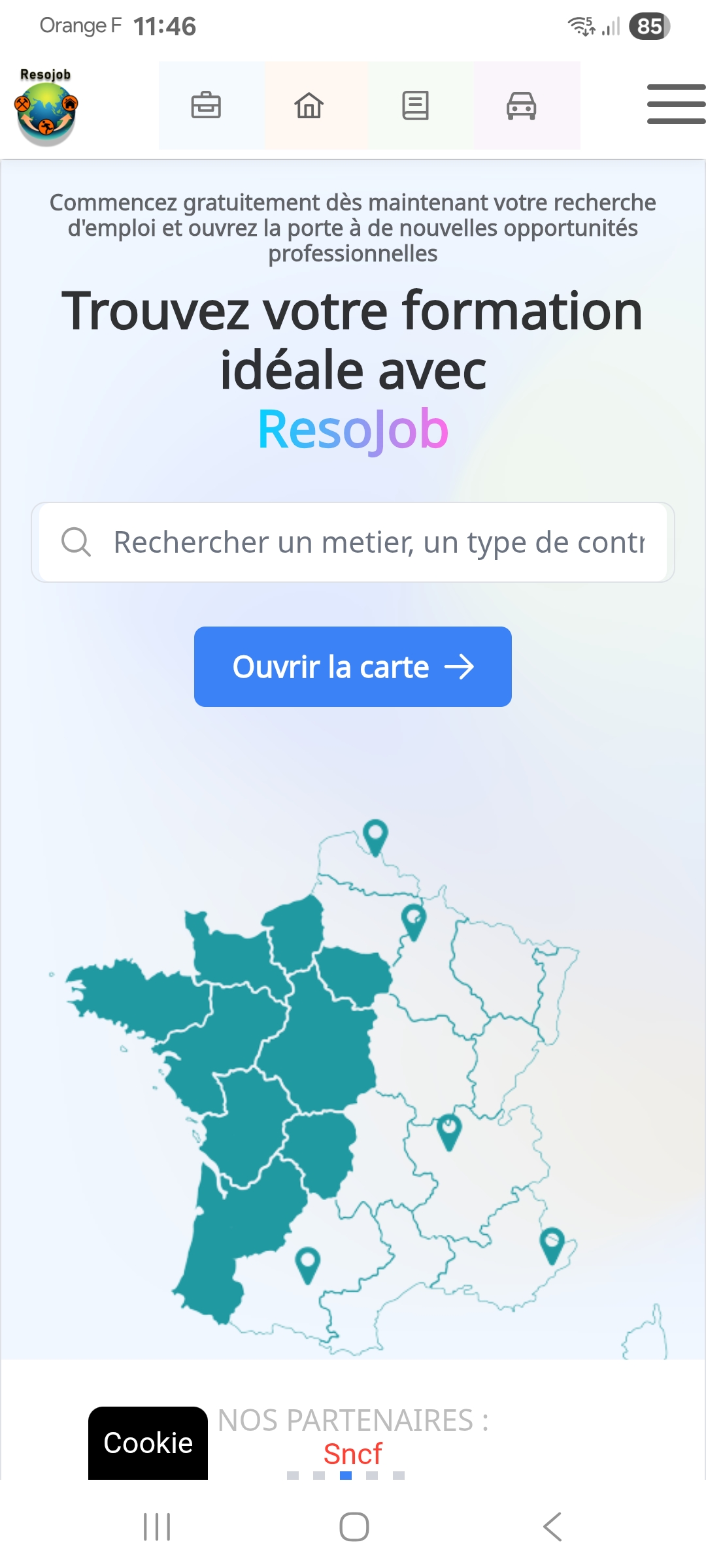This screenshot has width=706, height=1568.
Task: Go to the phone's home screen
Action: pos(354,1527)
